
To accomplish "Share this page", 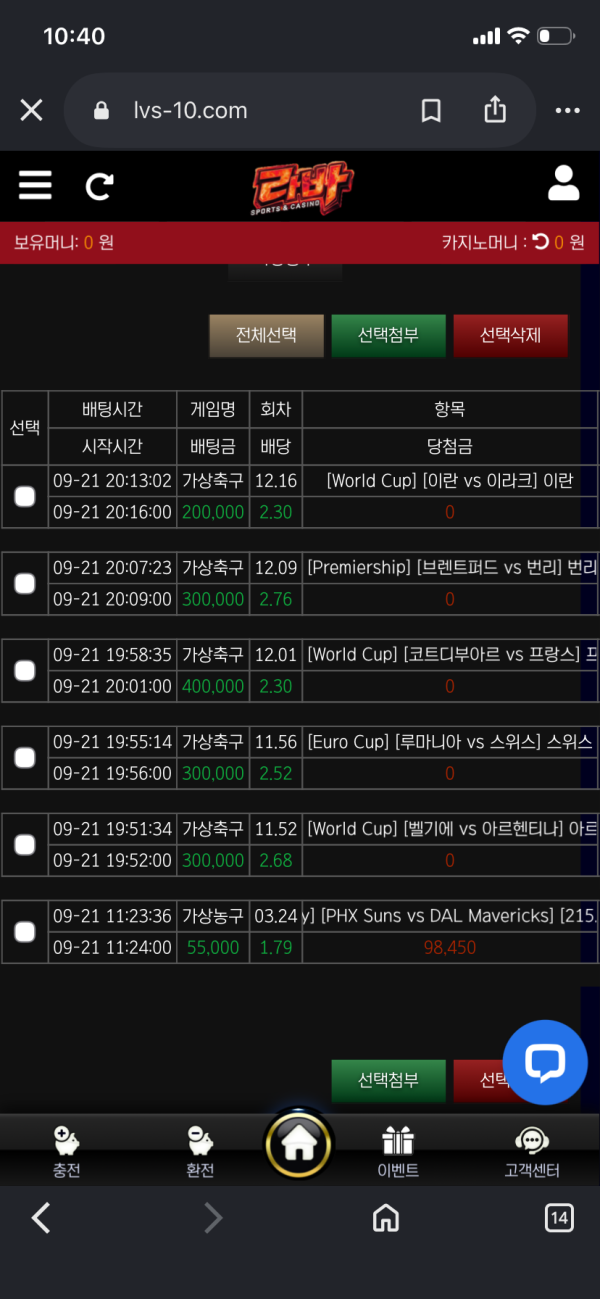I will [495, 109].
